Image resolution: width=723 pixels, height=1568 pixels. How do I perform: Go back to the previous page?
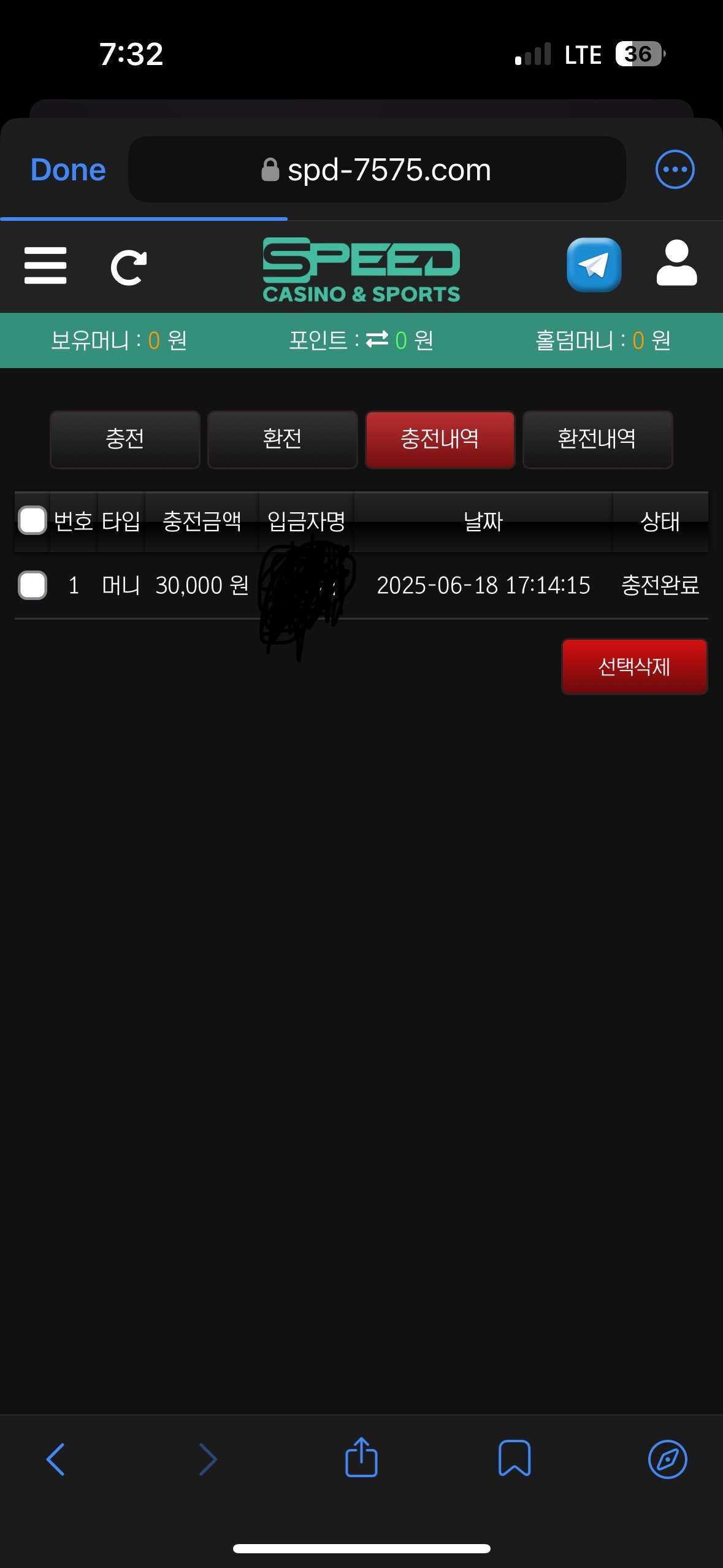click(x=55, y=1459)
